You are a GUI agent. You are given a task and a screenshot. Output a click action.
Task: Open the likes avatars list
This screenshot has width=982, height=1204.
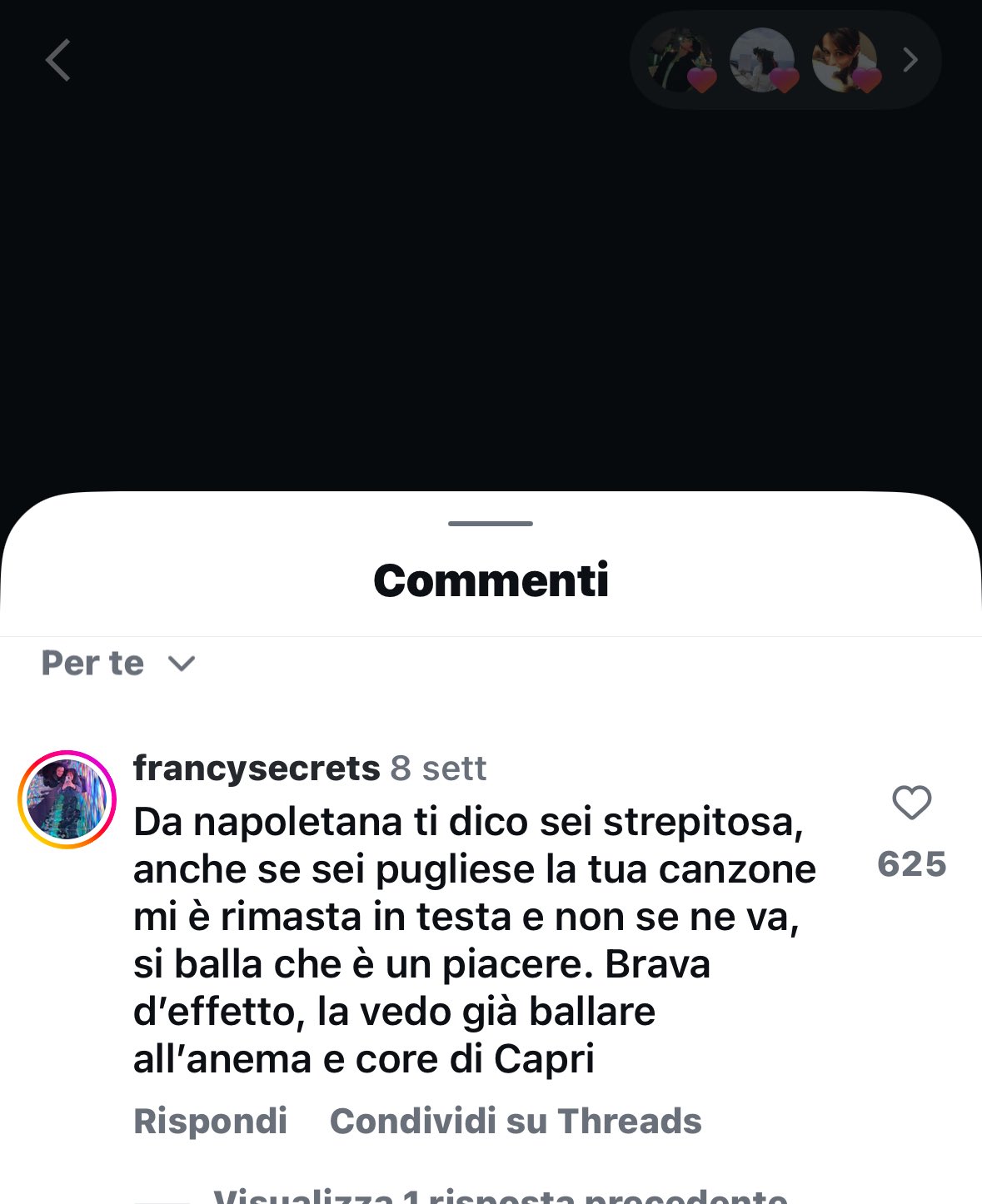coord(785,60)
